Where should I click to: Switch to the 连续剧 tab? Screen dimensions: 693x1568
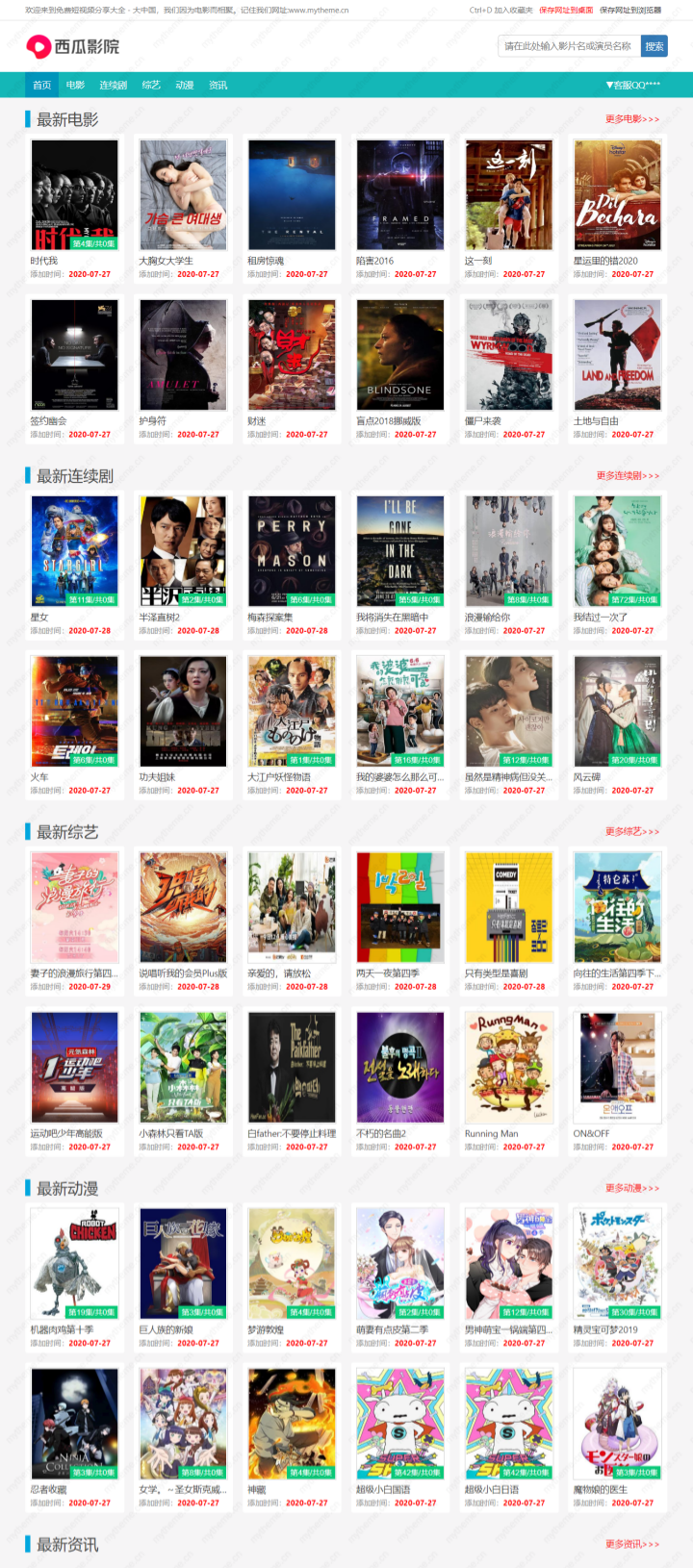pyautogui.click(x=114, y=86)
